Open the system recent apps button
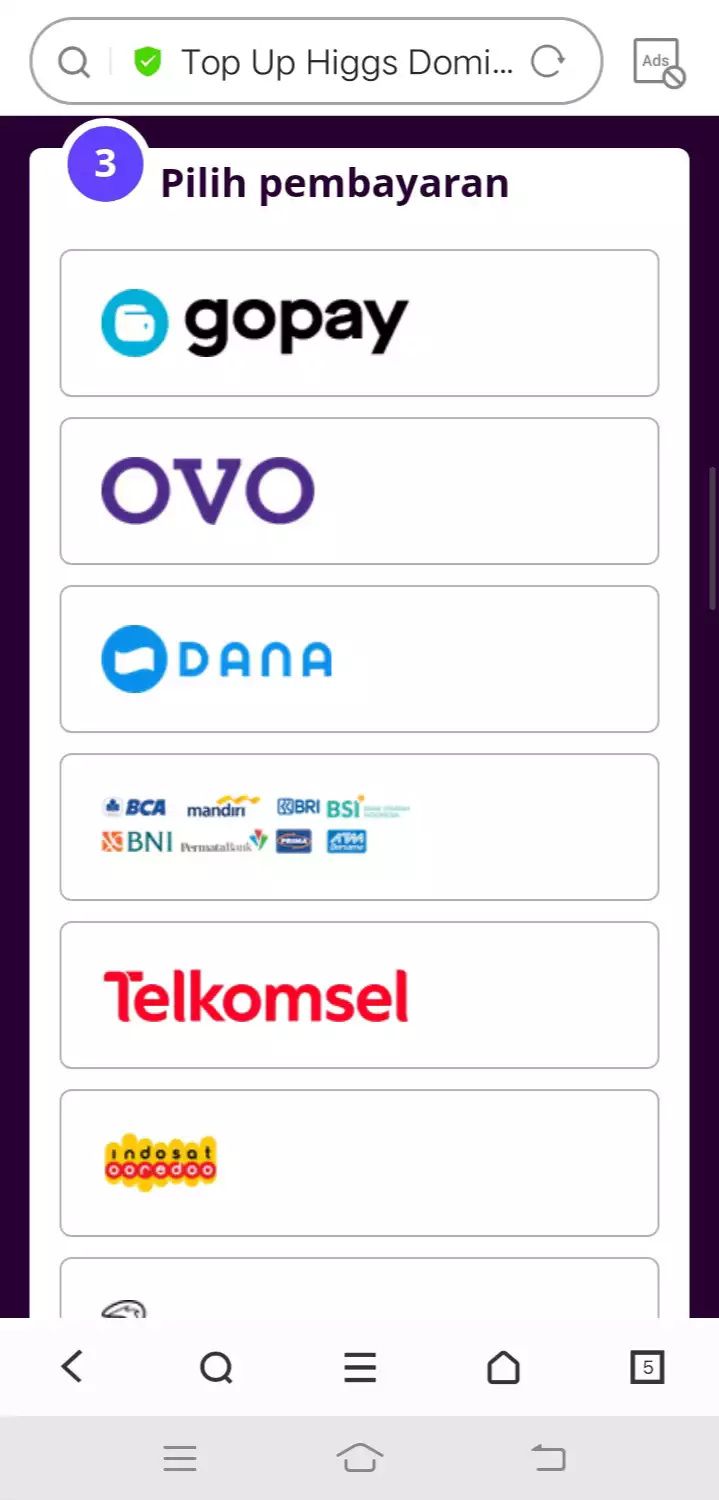The height and width of the screenshot is (1500, 719). (180, 1458)
